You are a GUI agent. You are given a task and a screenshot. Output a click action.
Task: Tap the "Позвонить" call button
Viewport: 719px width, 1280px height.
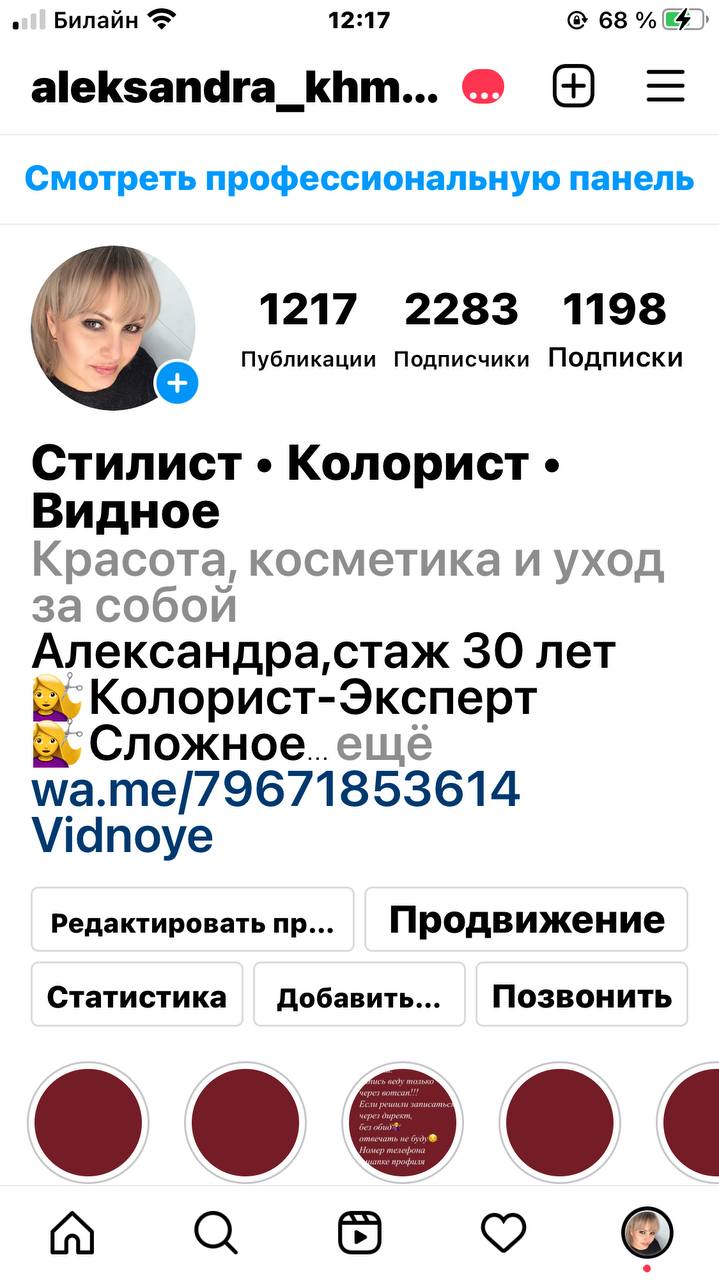(582, 995)
